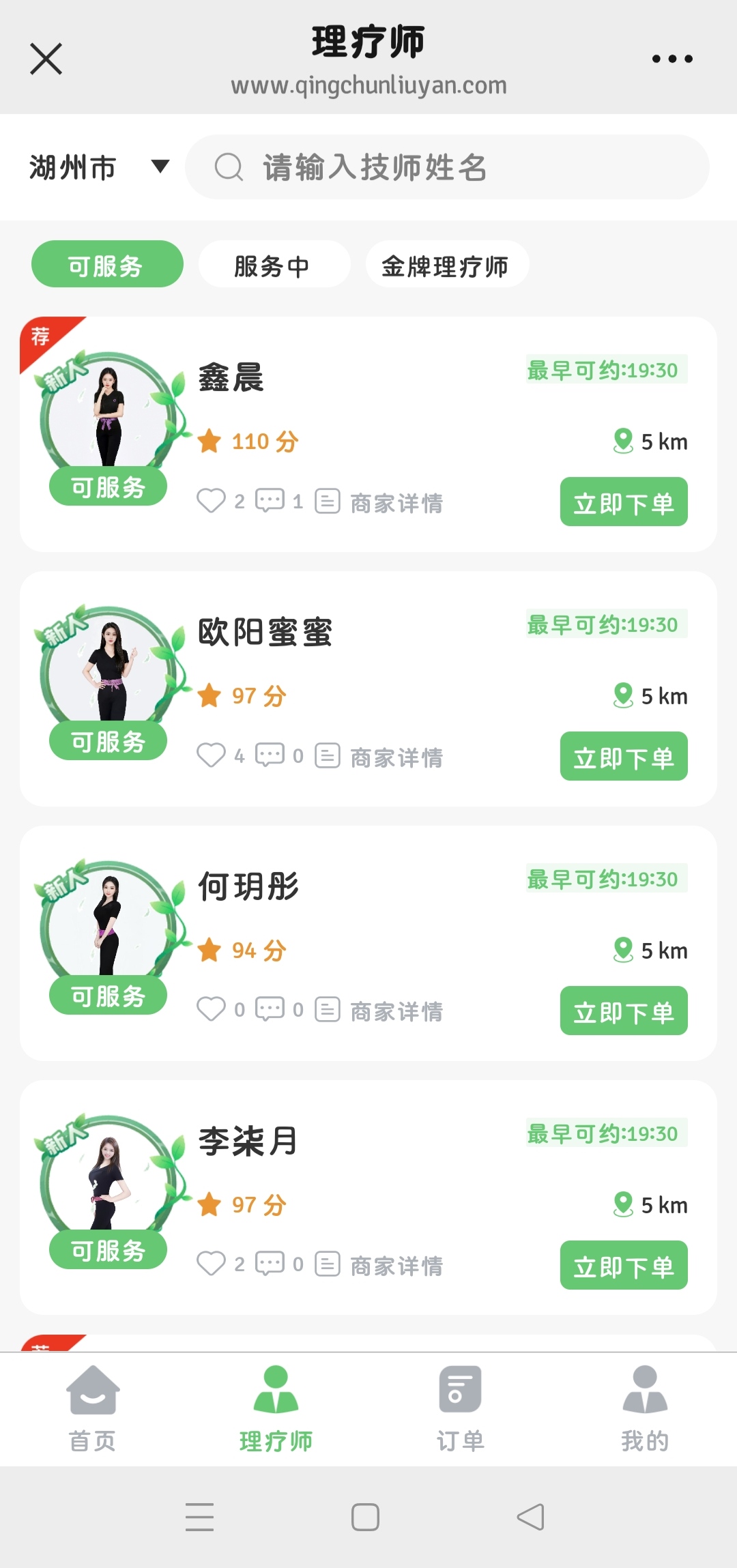Switch to the 我的 tab

pos(645,1409)
